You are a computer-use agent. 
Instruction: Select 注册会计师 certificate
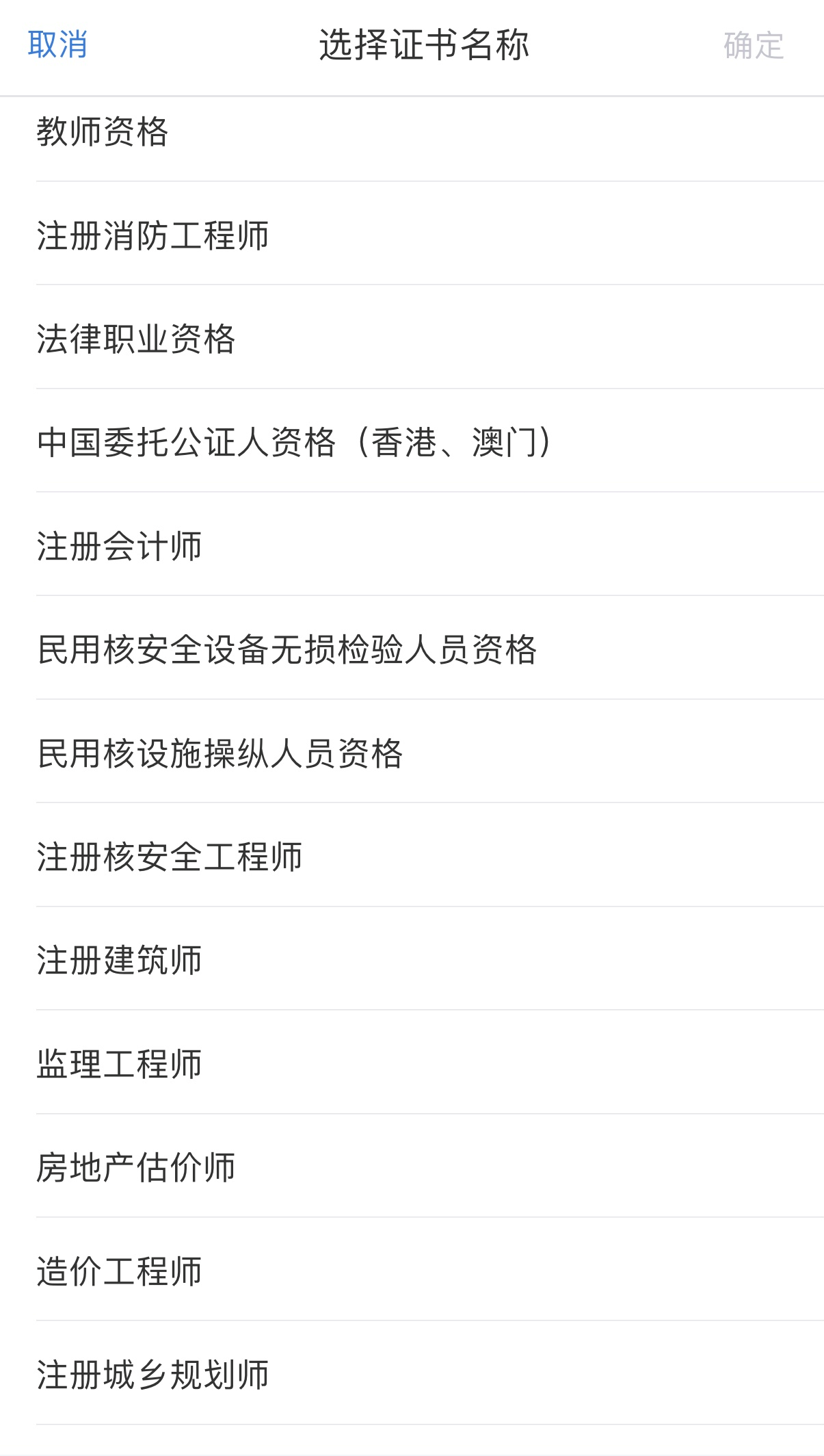coord(120,546)
